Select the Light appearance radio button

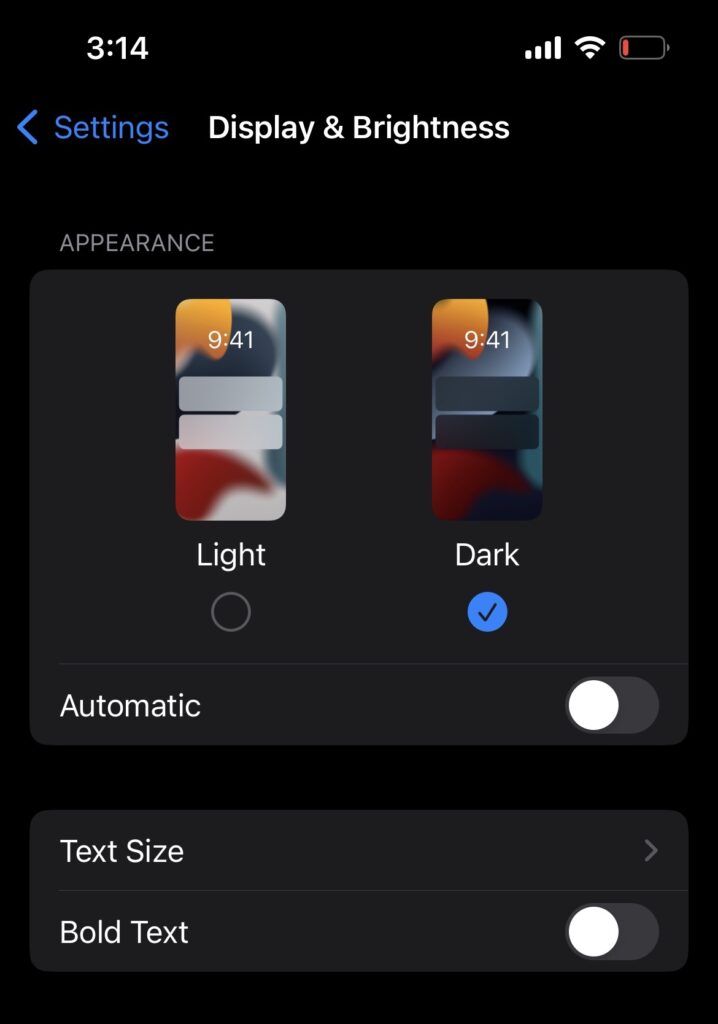click(231, 613)
